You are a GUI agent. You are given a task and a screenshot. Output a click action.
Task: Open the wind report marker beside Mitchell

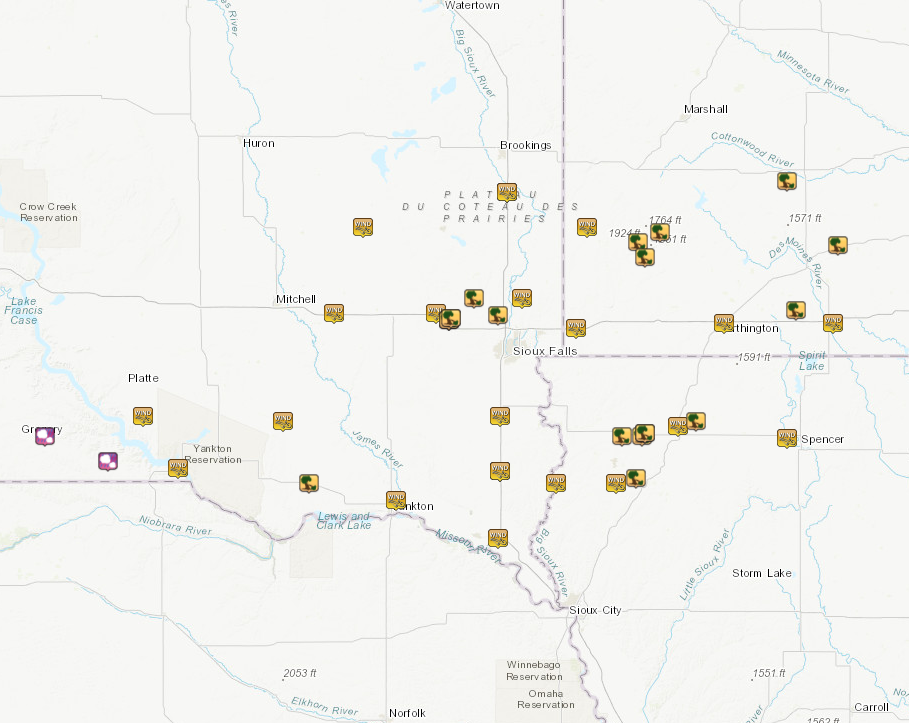(x=334, y=313)
